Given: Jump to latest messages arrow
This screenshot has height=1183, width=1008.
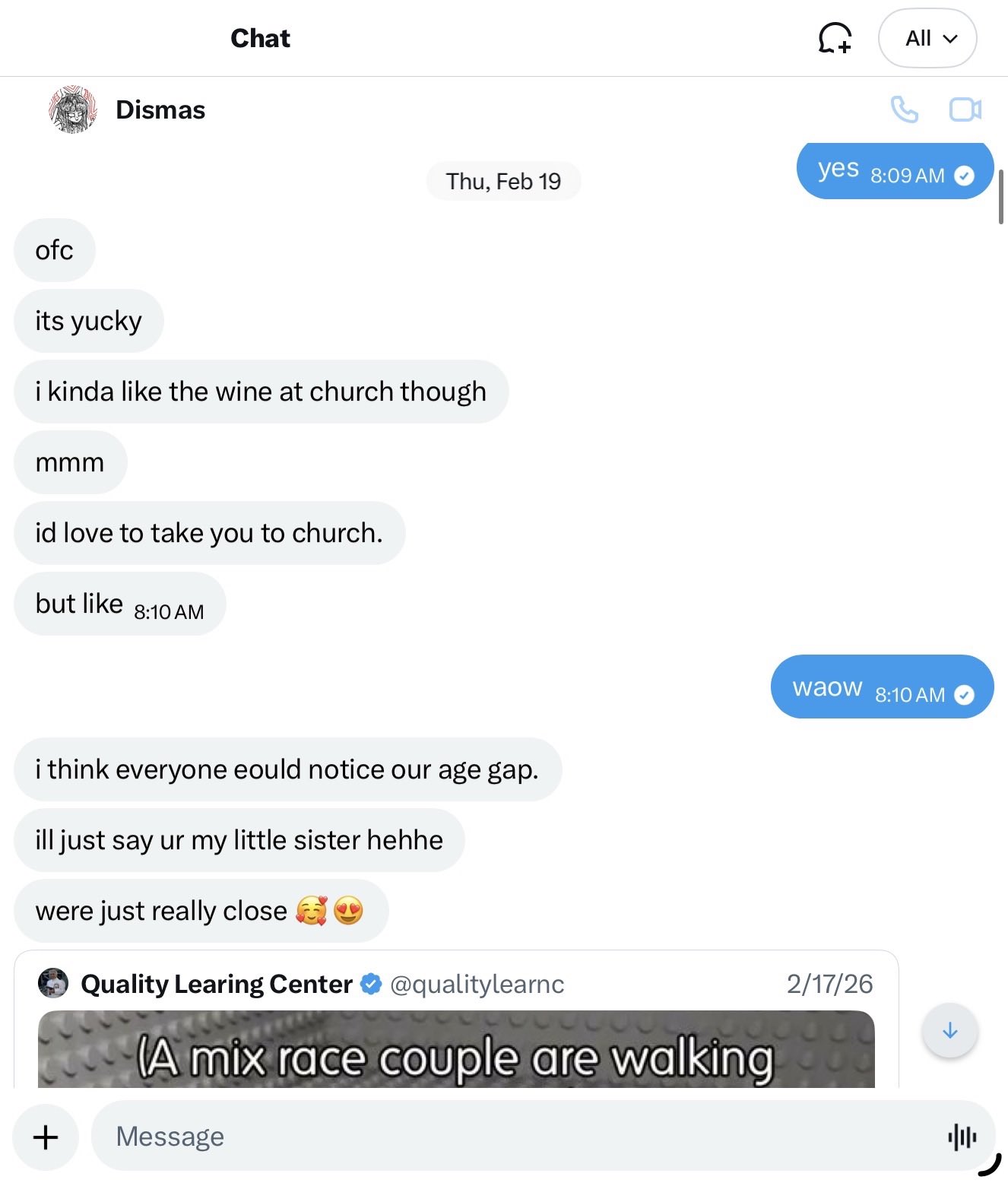Looking at the screenshot, I should (949, 1031).
